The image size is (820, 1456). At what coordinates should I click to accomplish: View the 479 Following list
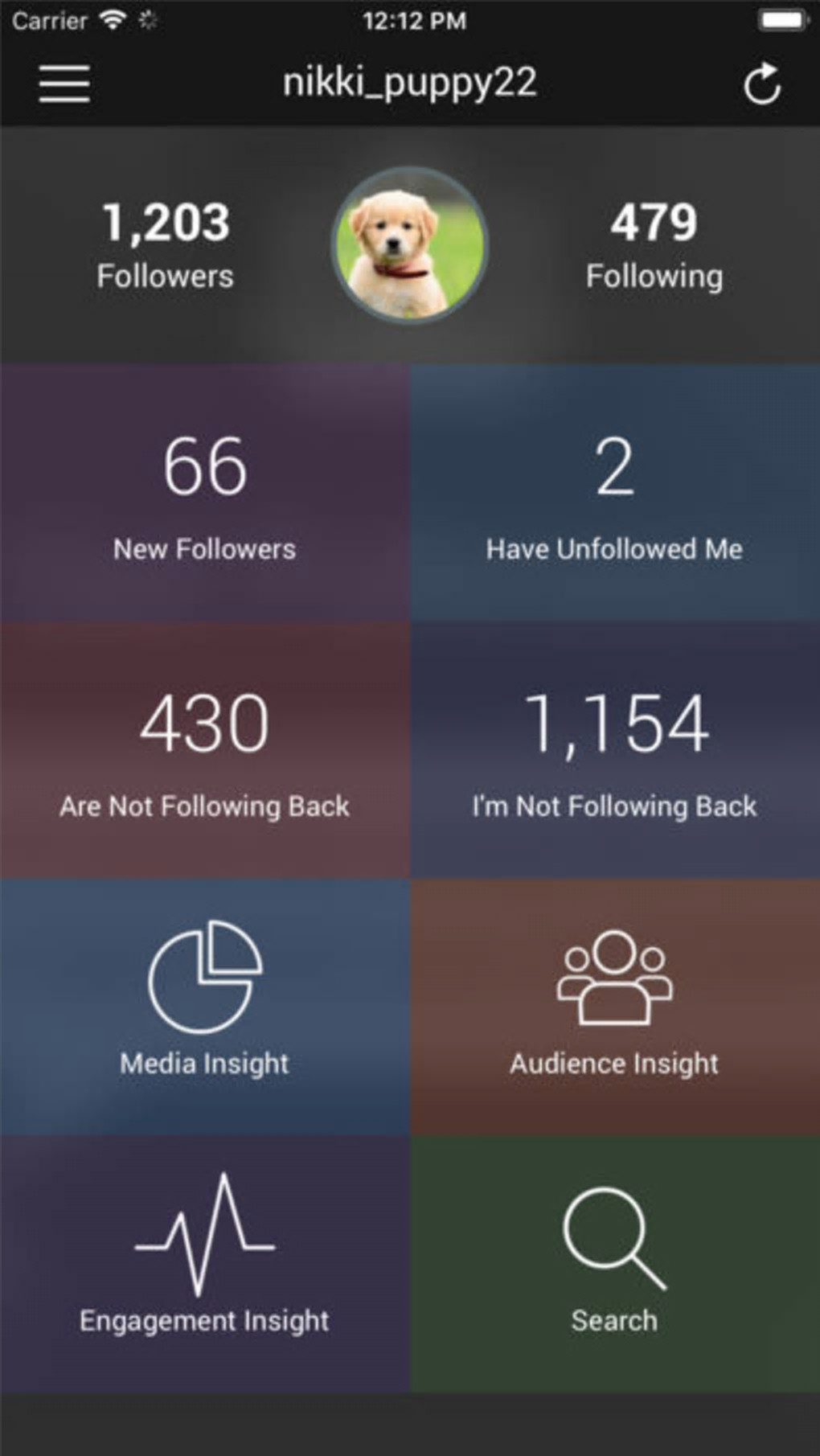pyautogui.click(x=654, y=245)
